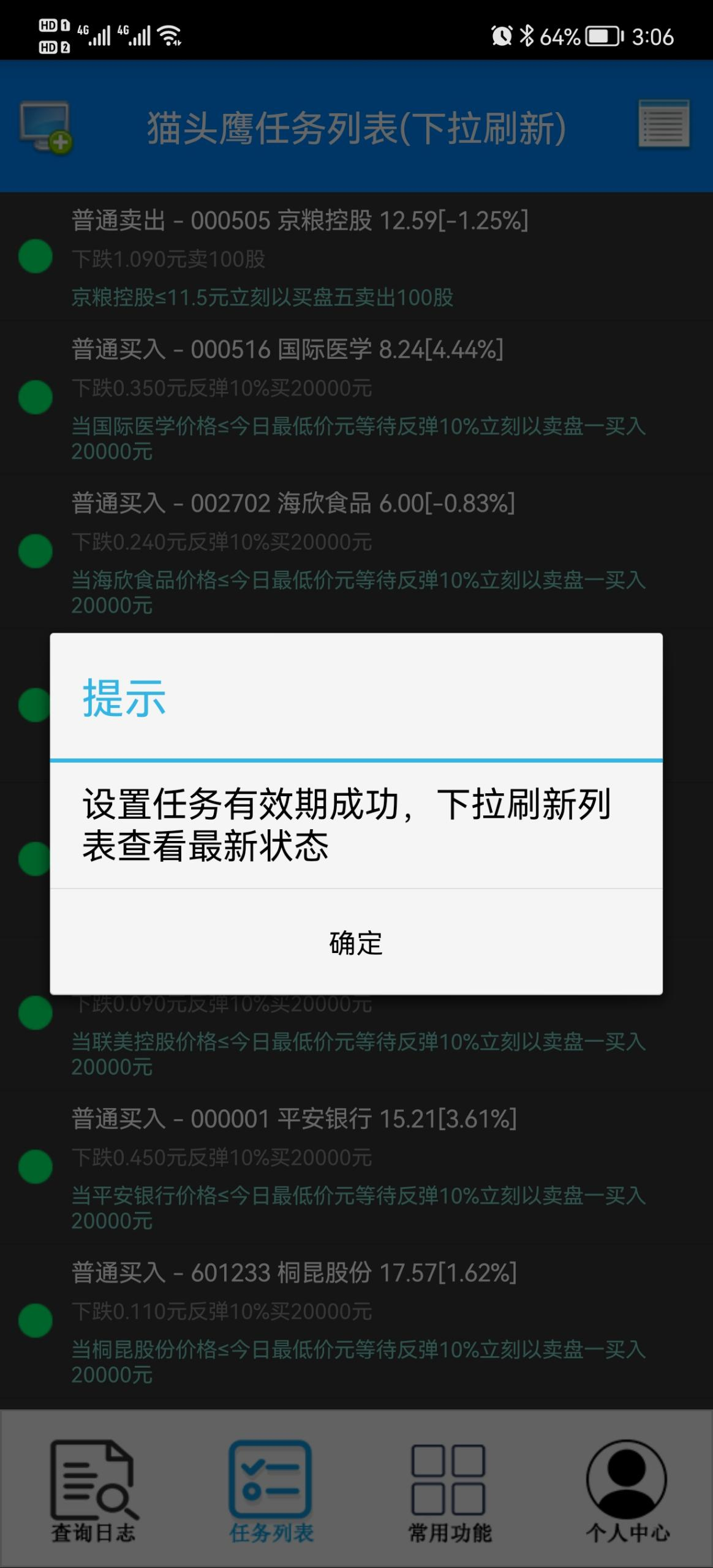Image resolution: width=713 pixels, height=1568 pixels.
Task: Confirm the dialog with 确定
Action: [356, 943]
